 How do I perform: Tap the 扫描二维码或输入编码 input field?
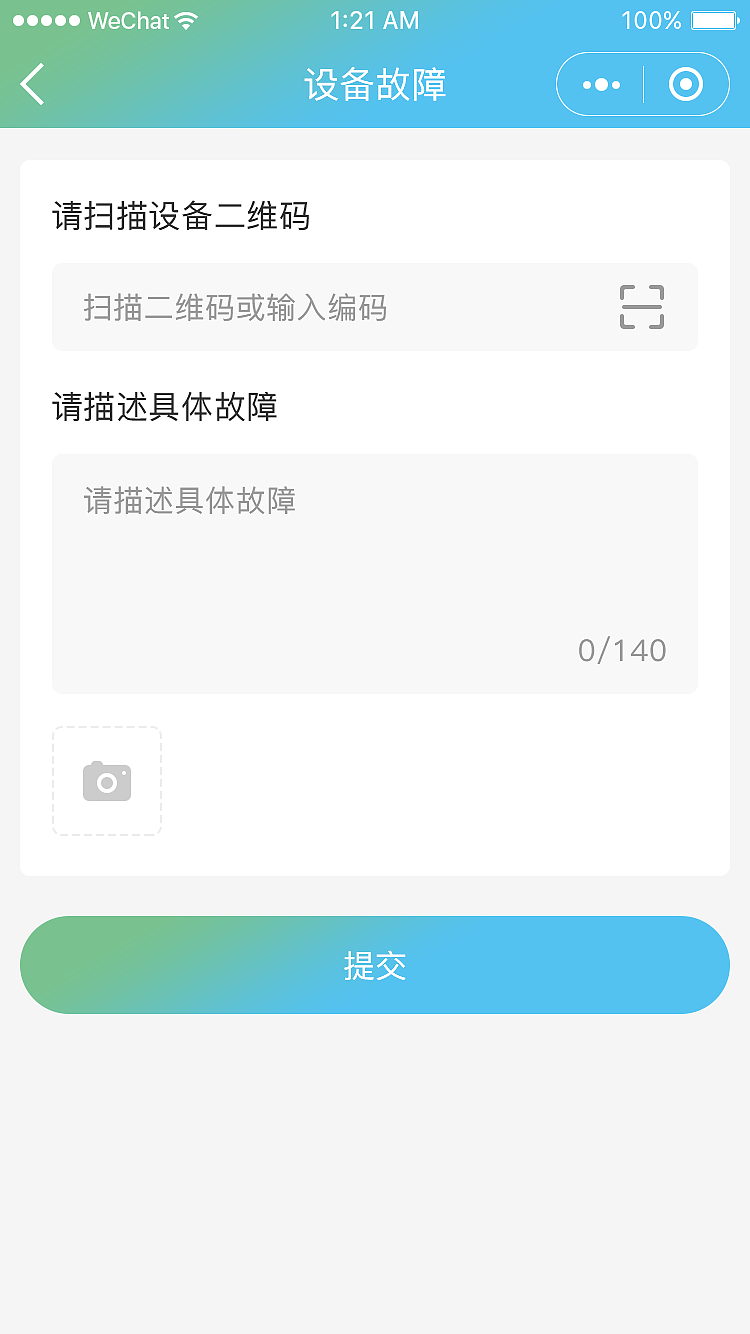pyautogui.click(x=300, y=307)
